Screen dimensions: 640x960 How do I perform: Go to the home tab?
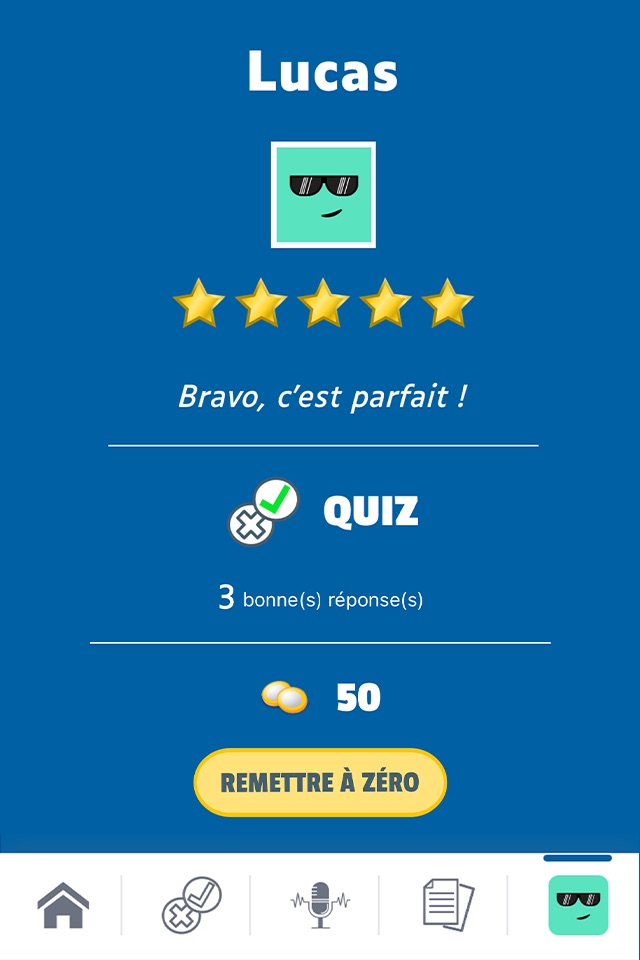63,906
